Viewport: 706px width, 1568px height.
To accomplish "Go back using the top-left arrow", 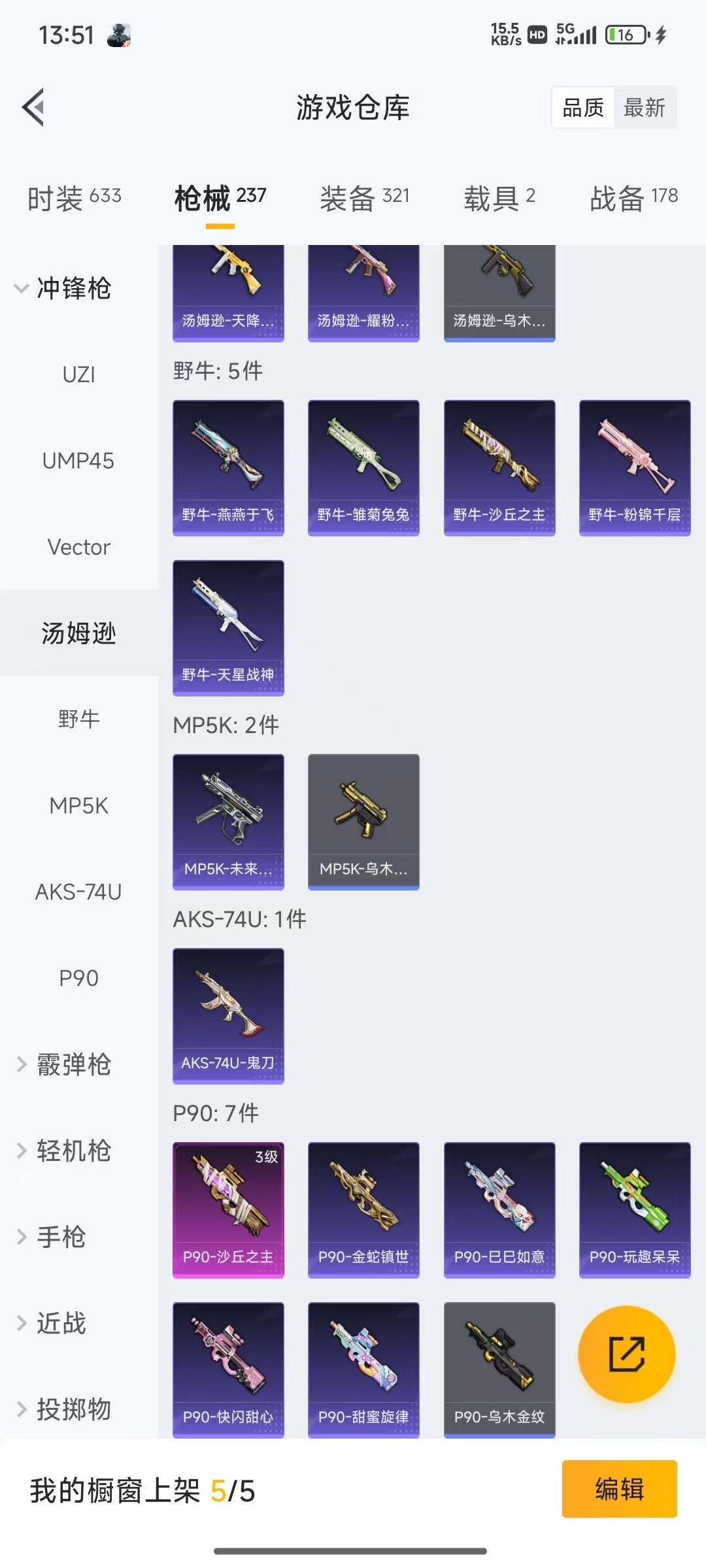I will [x=34, y=107].
